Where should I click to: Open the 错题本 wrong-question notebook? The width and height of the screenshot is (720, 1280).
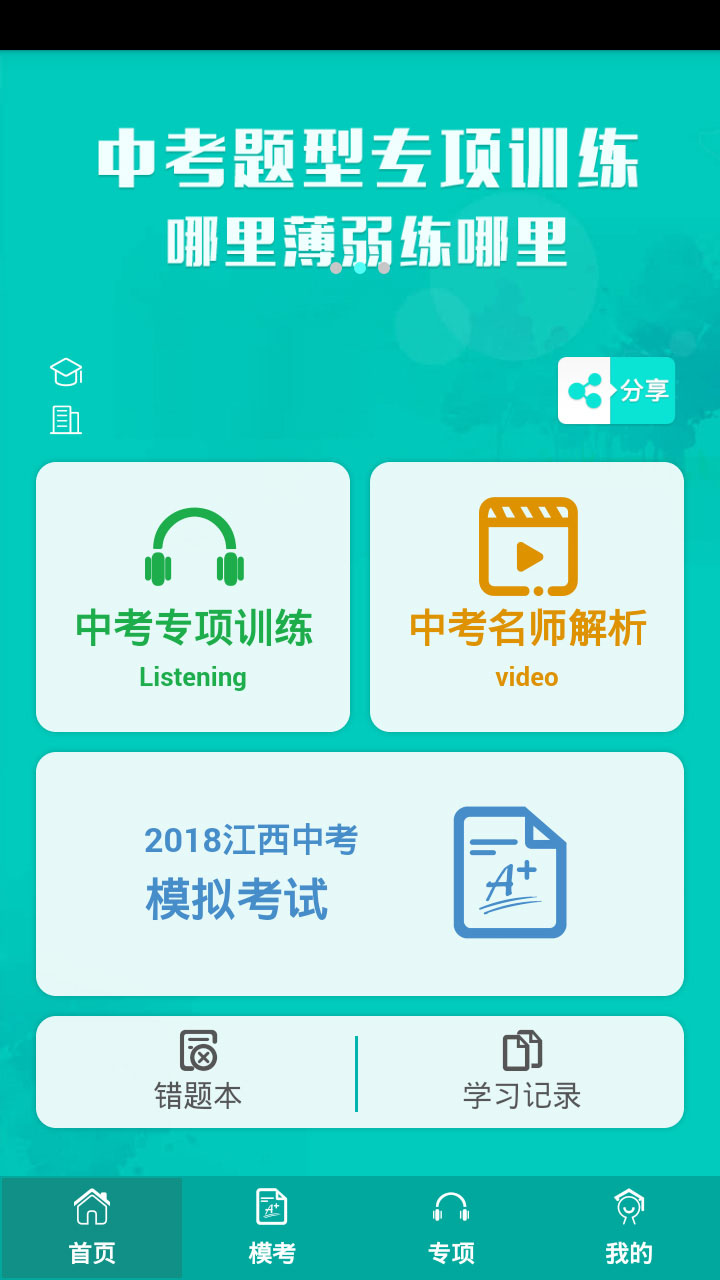click(197, 1072)
